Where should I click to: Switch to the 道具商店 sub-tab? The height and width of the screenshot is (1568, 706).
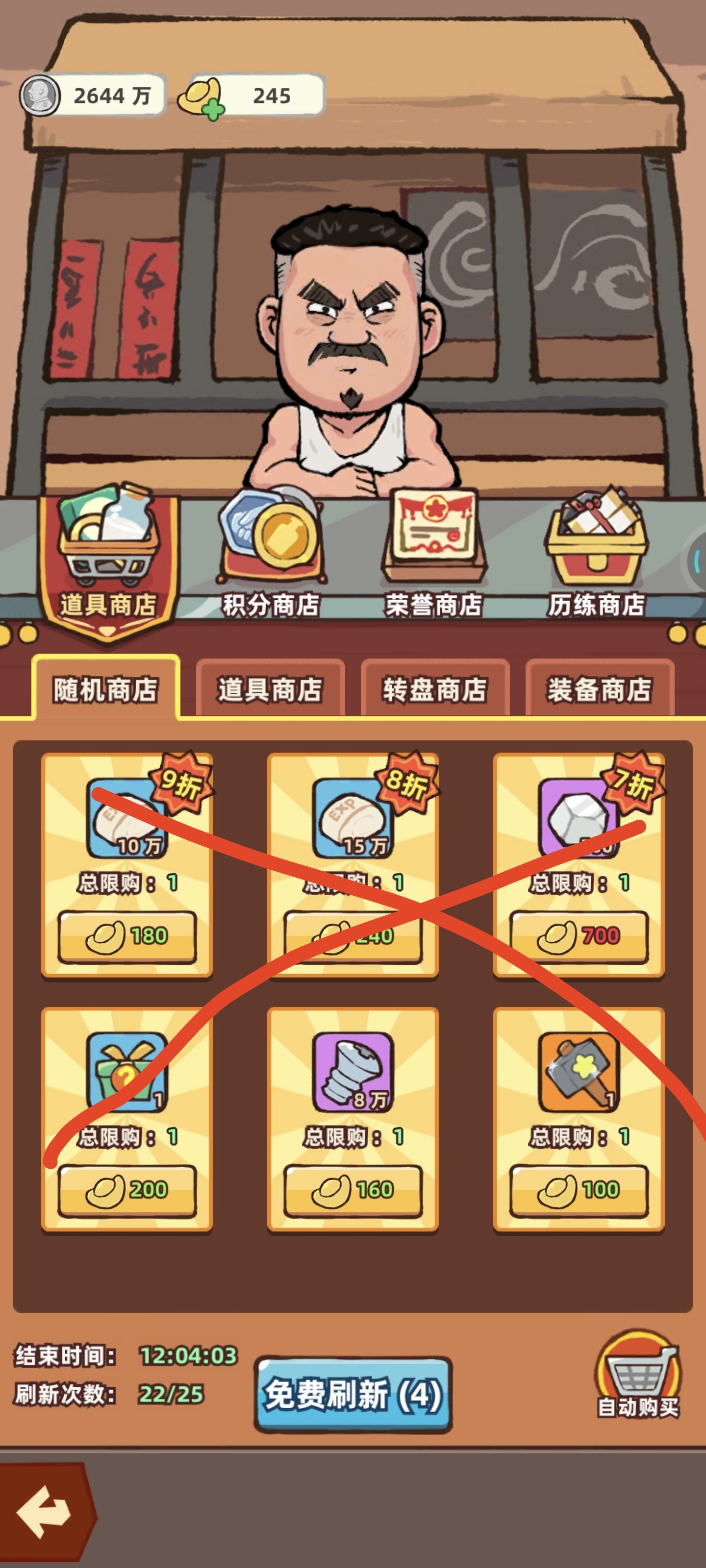pyautogui.click(x=271, y=689)
